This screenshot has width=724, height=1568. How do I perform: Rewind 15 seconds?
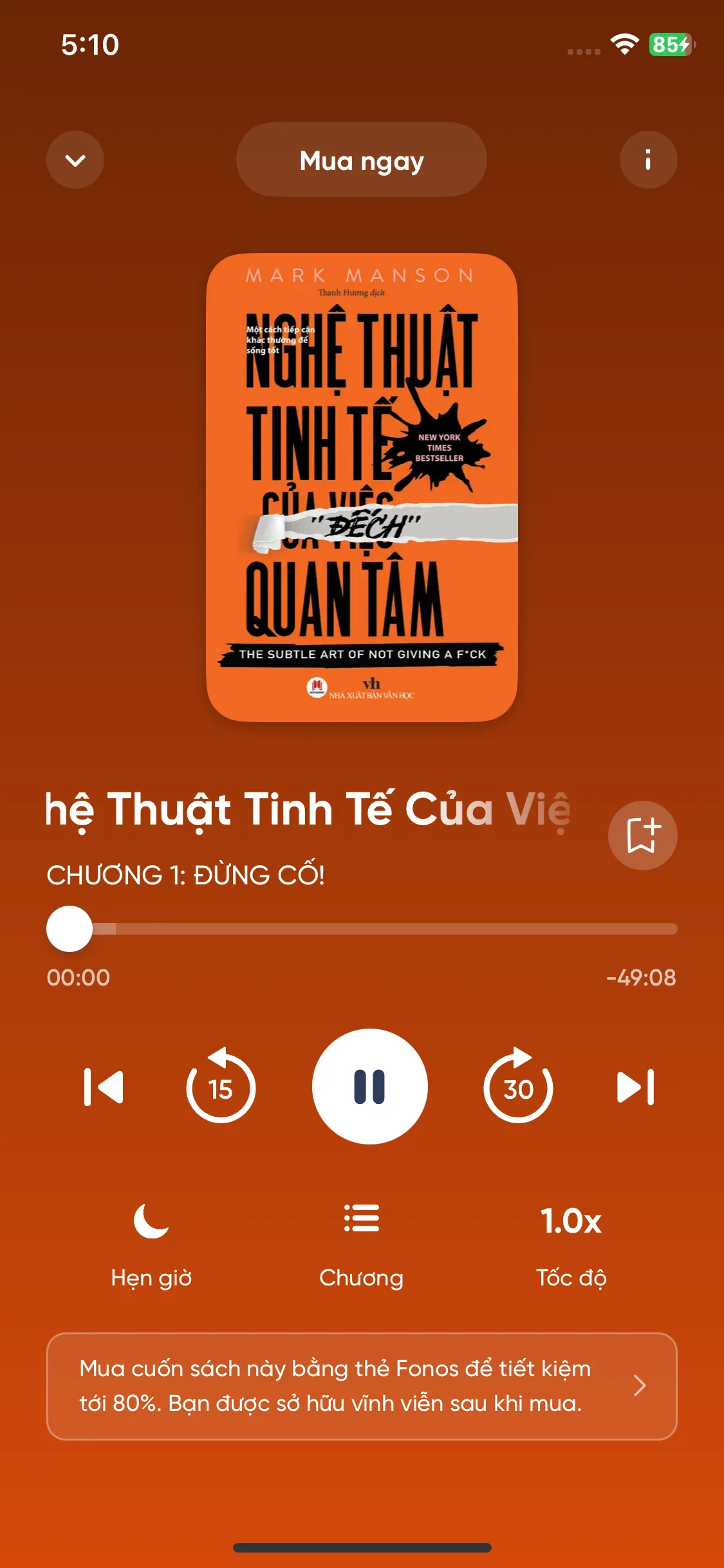click(221, 1087)
